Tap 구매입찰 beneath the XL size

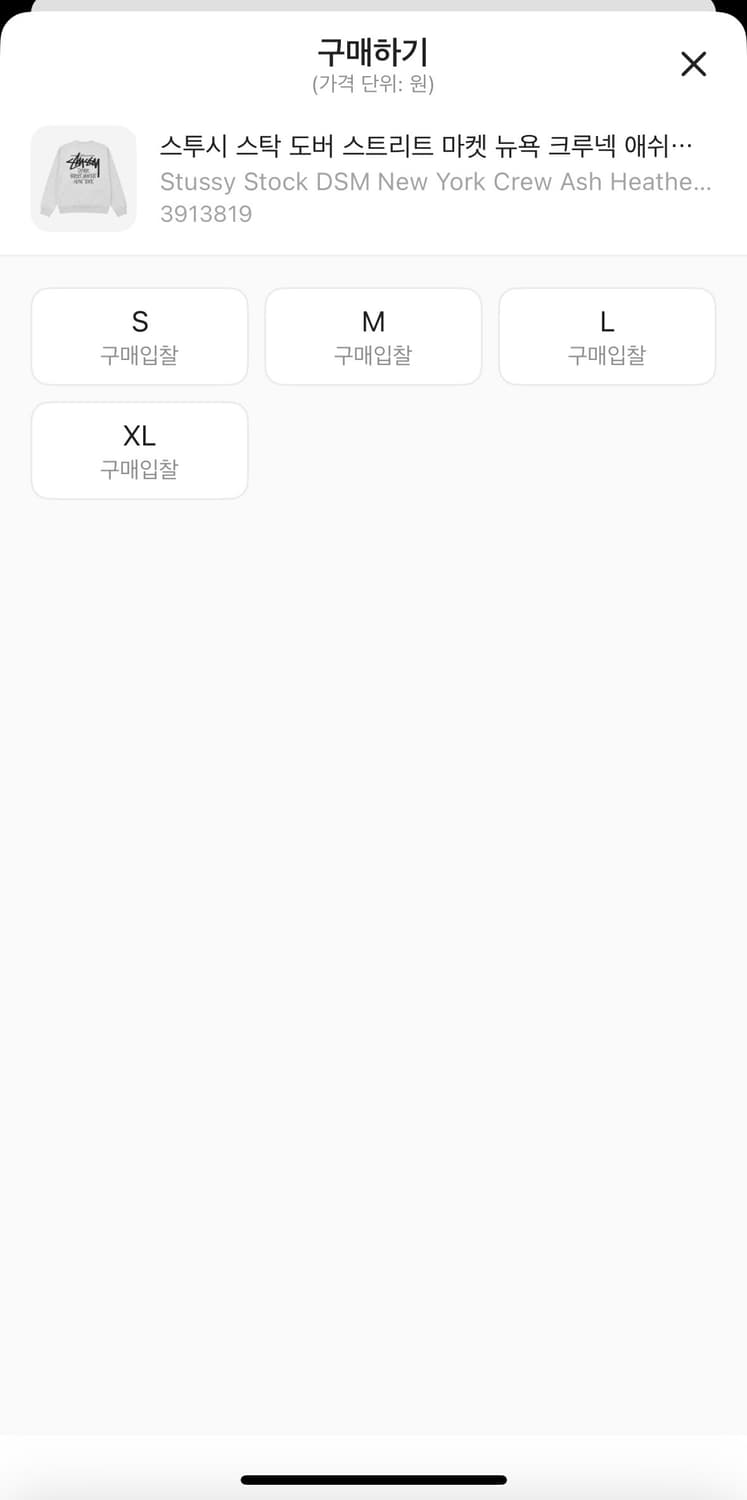click(x=139, y=469)
